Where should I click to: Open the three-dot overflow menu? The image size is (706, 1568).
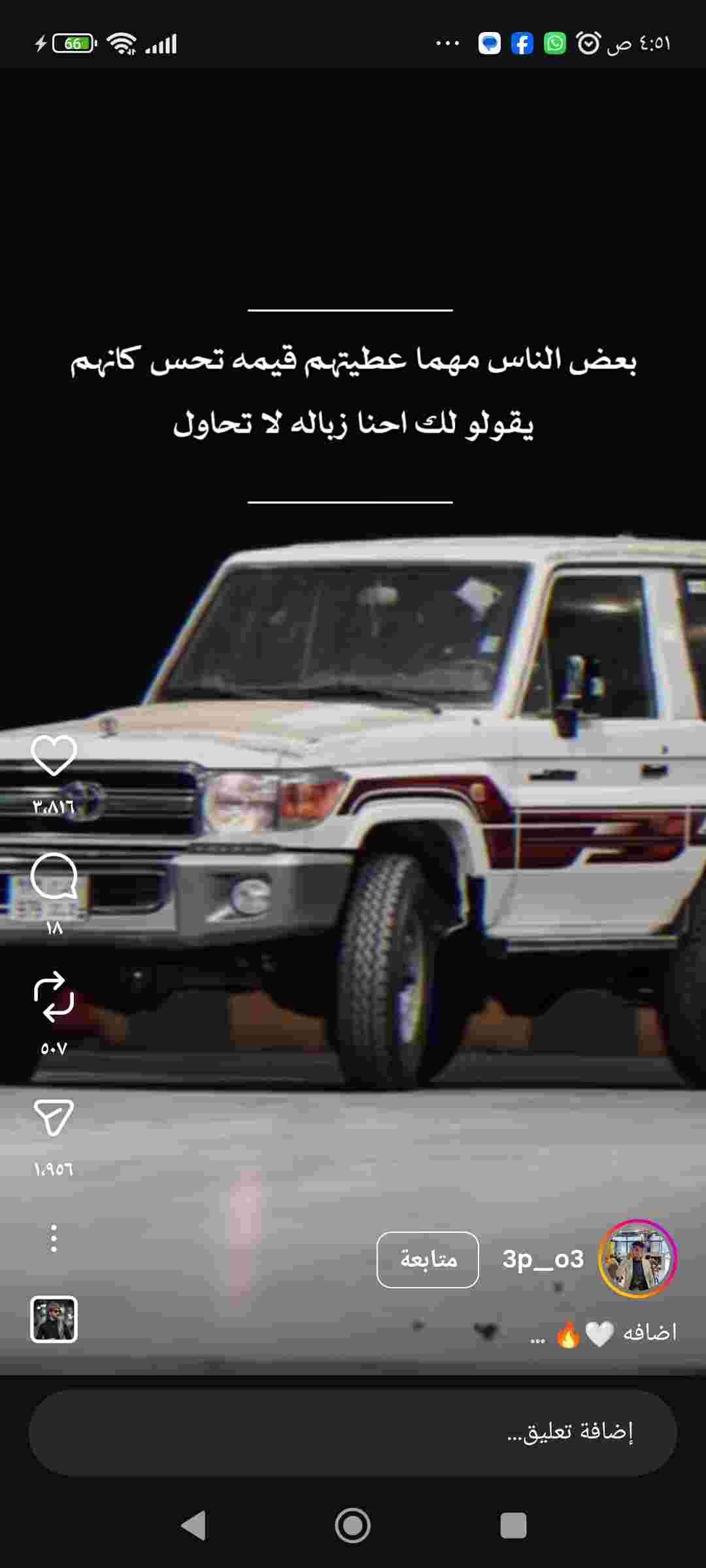54,1238
